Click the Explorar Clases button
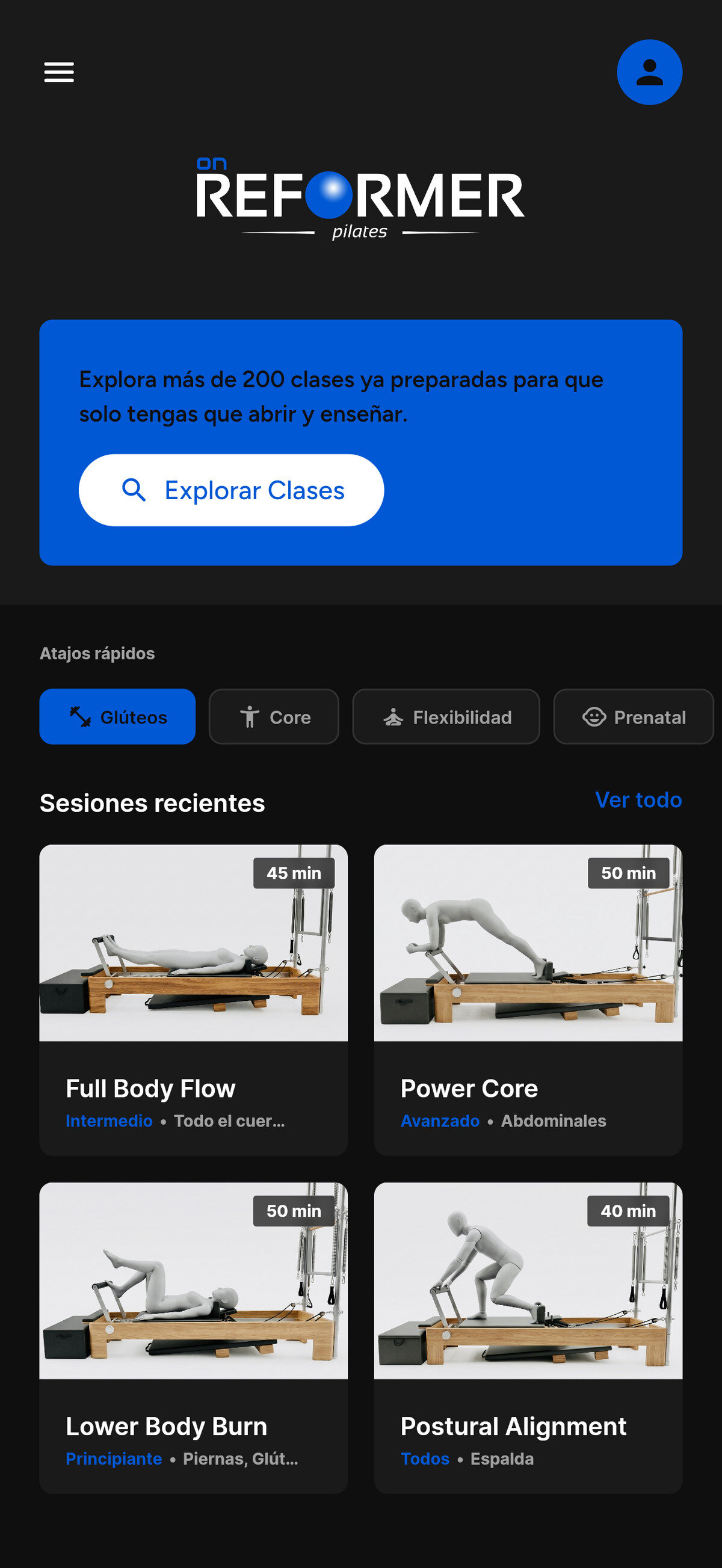Screen dimensions: 722x1568 [x=232, y=490]
